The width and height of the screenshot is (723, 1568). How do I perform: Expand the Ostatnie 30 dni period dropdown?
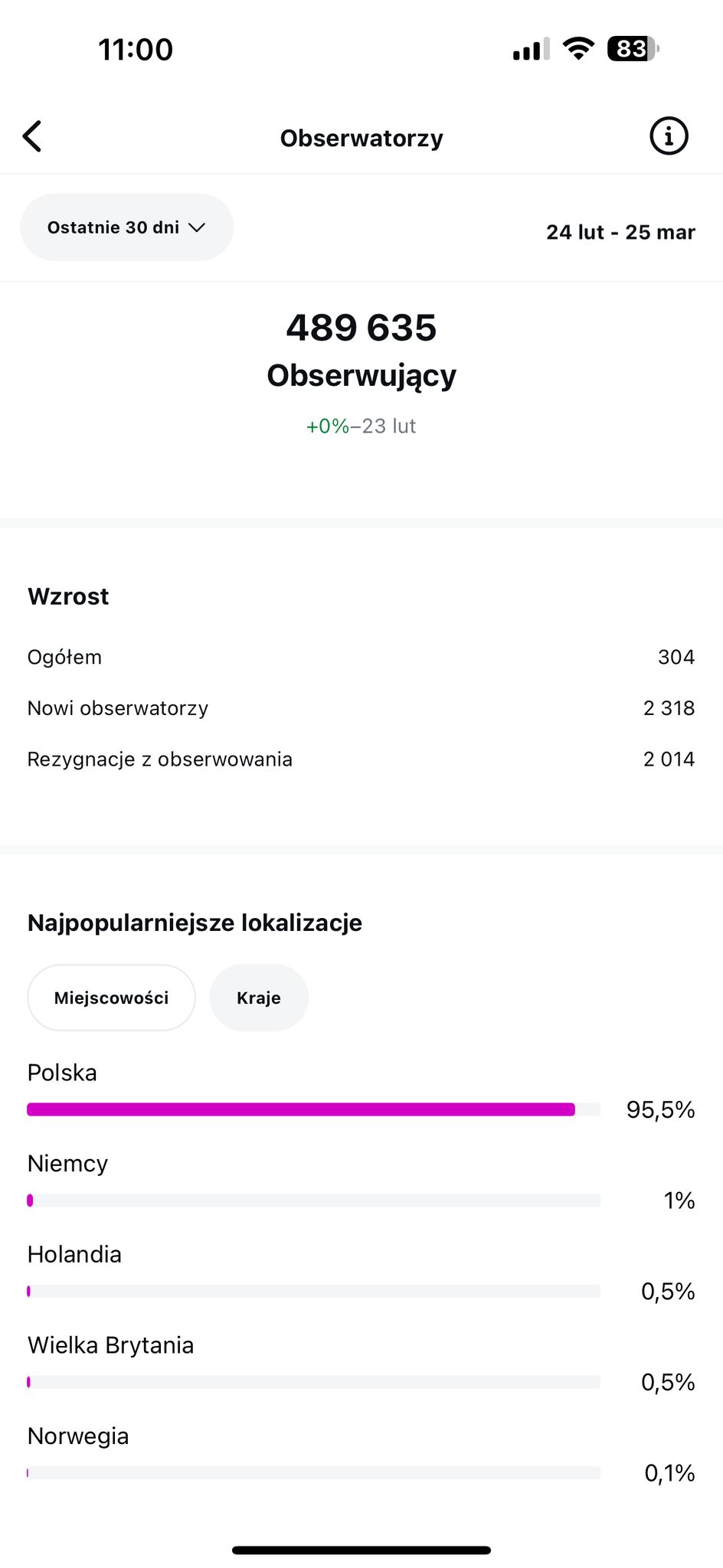(127, 227)
